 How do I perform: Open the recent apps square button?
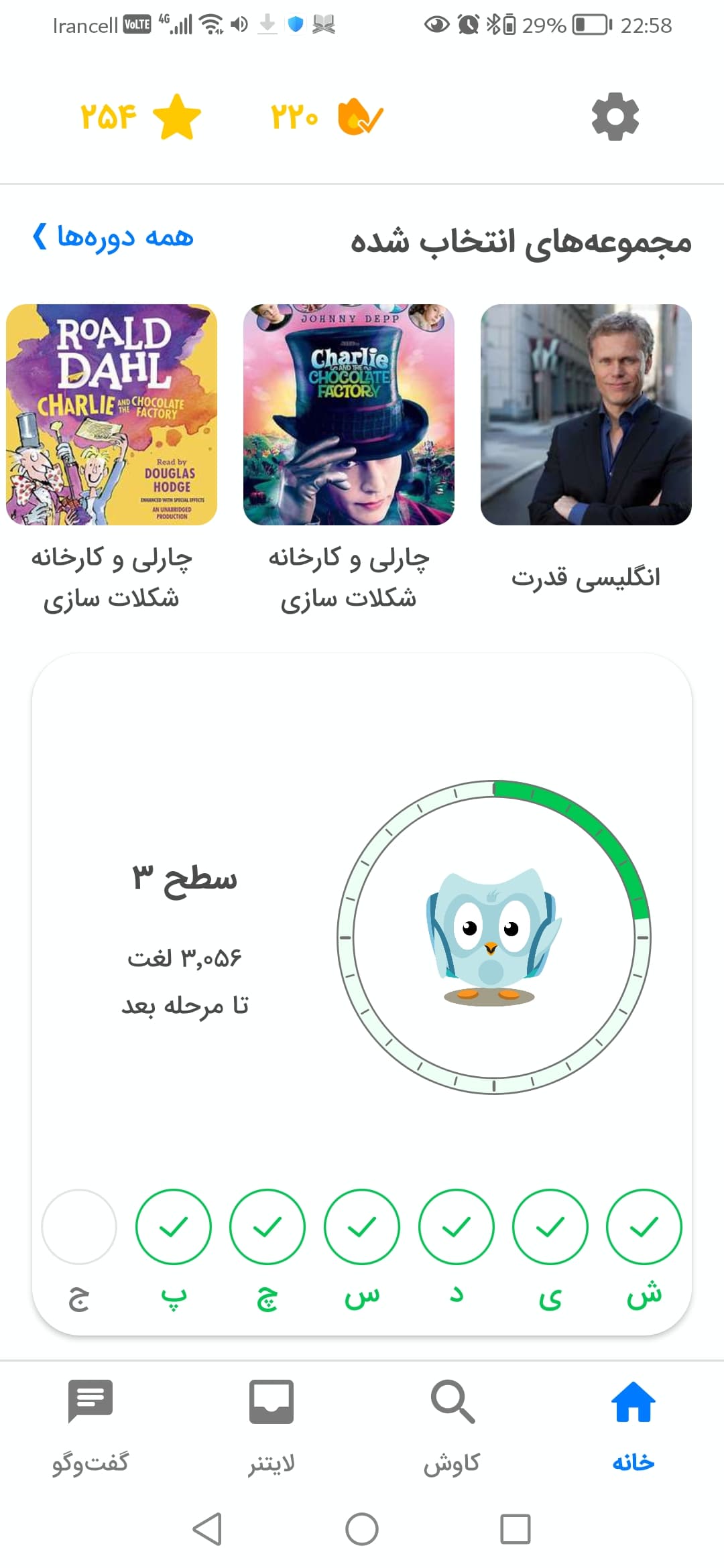pos(516,1529)
